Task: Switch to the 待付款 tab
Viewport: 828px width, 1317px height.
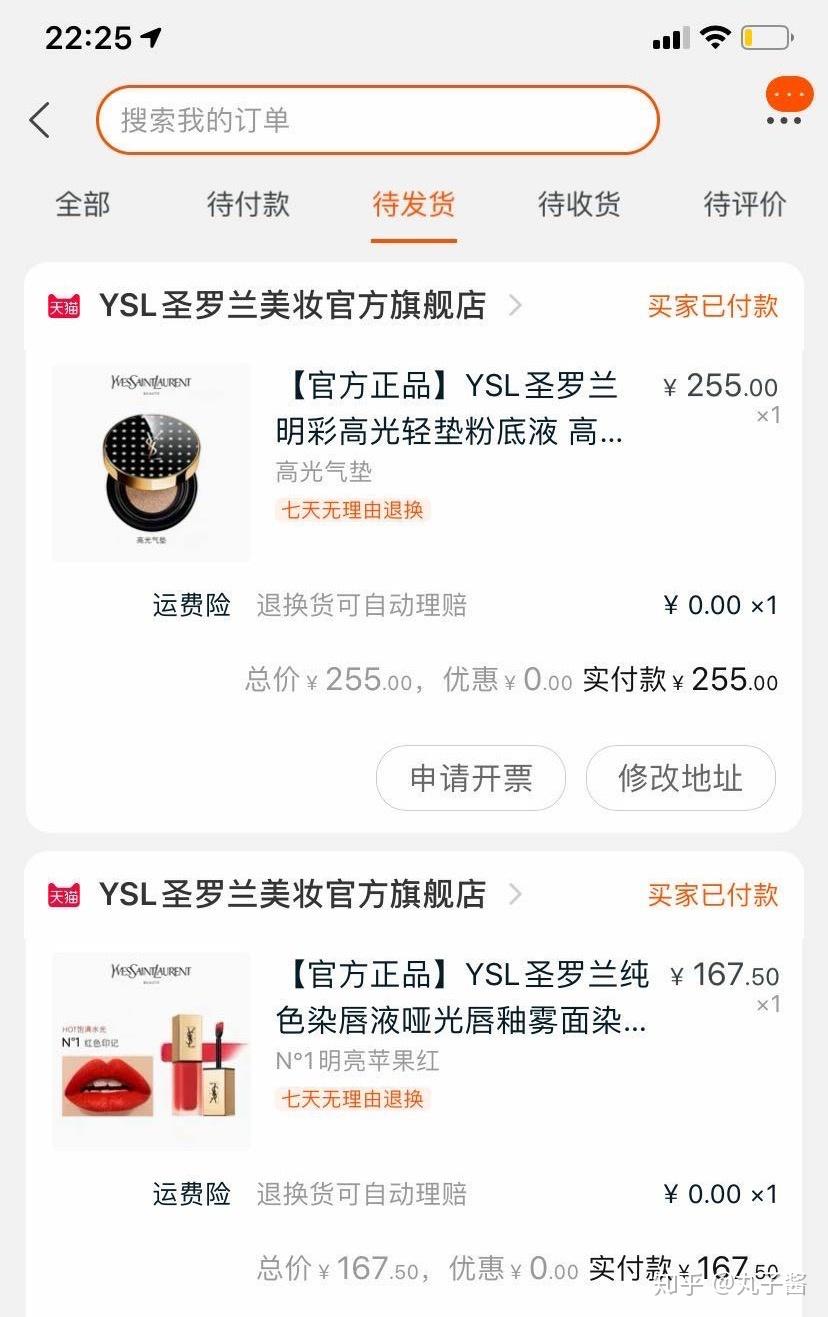Action: click(x=248, y=205)
